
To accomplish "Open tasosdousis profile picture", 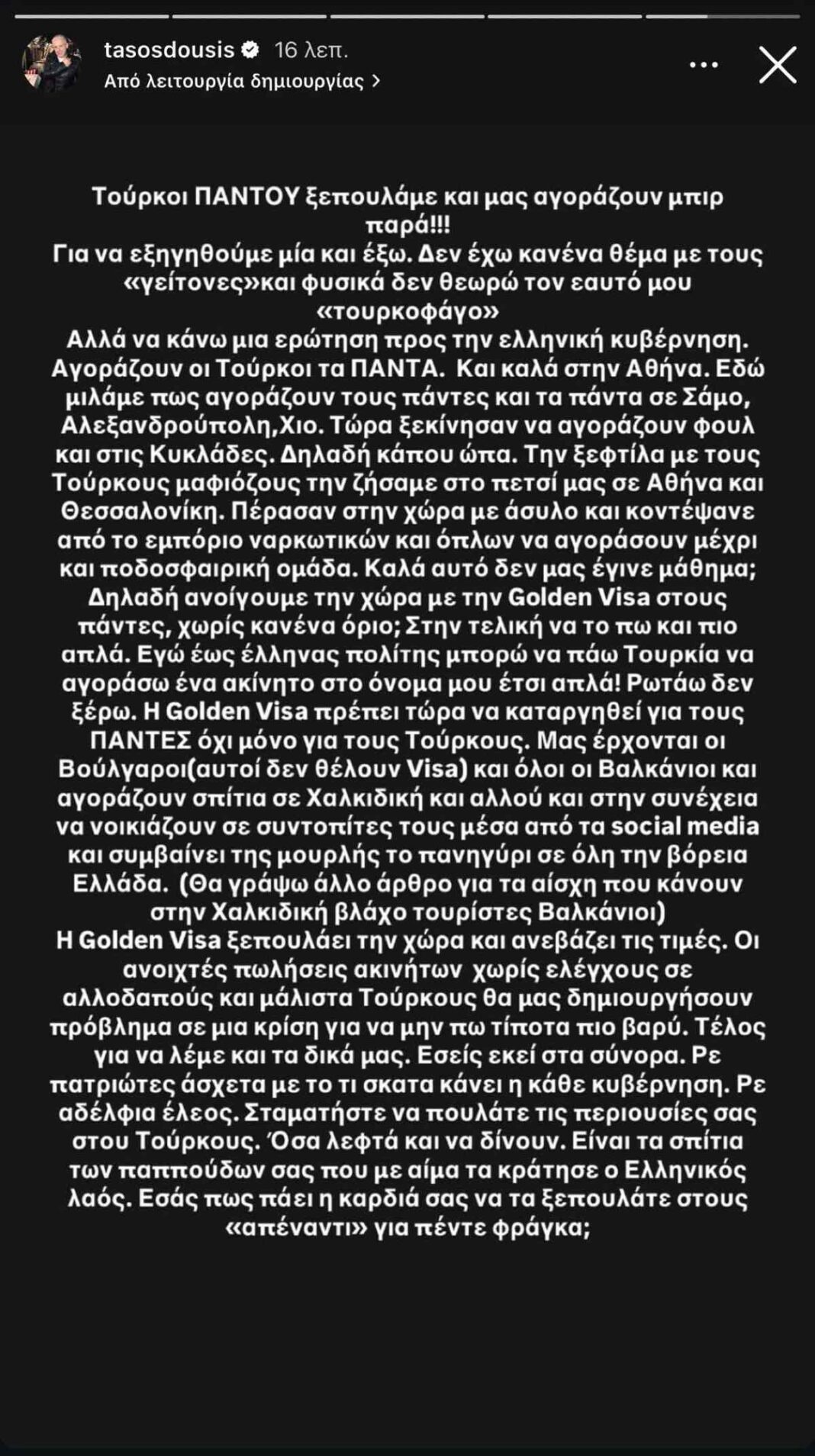I will point(51,64).
